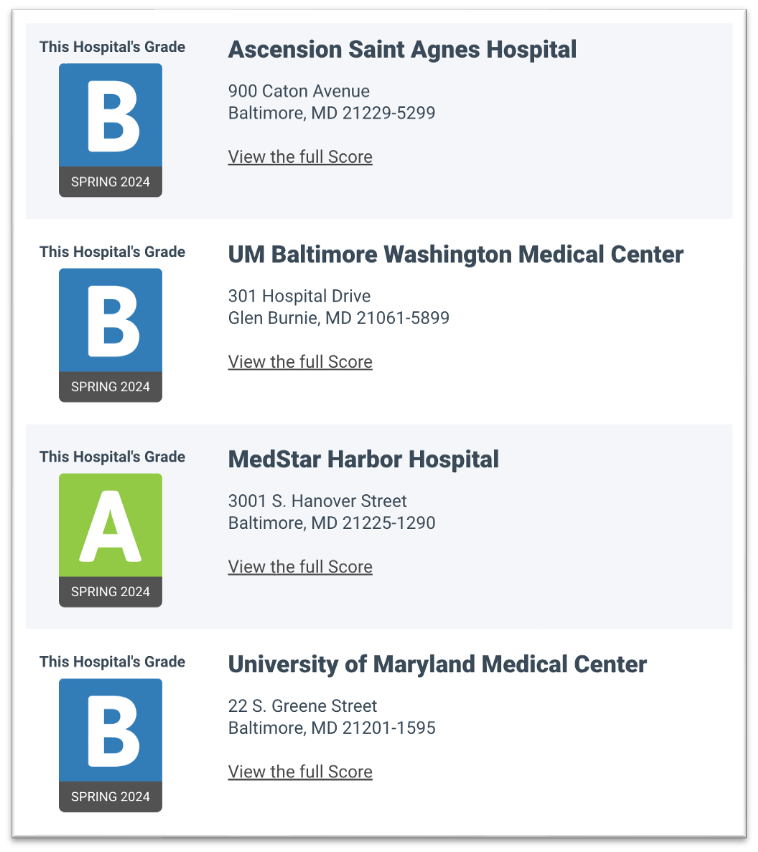
Task: Select the MedStar Harbor Hospital name
Action: click(x=363, y=459)
